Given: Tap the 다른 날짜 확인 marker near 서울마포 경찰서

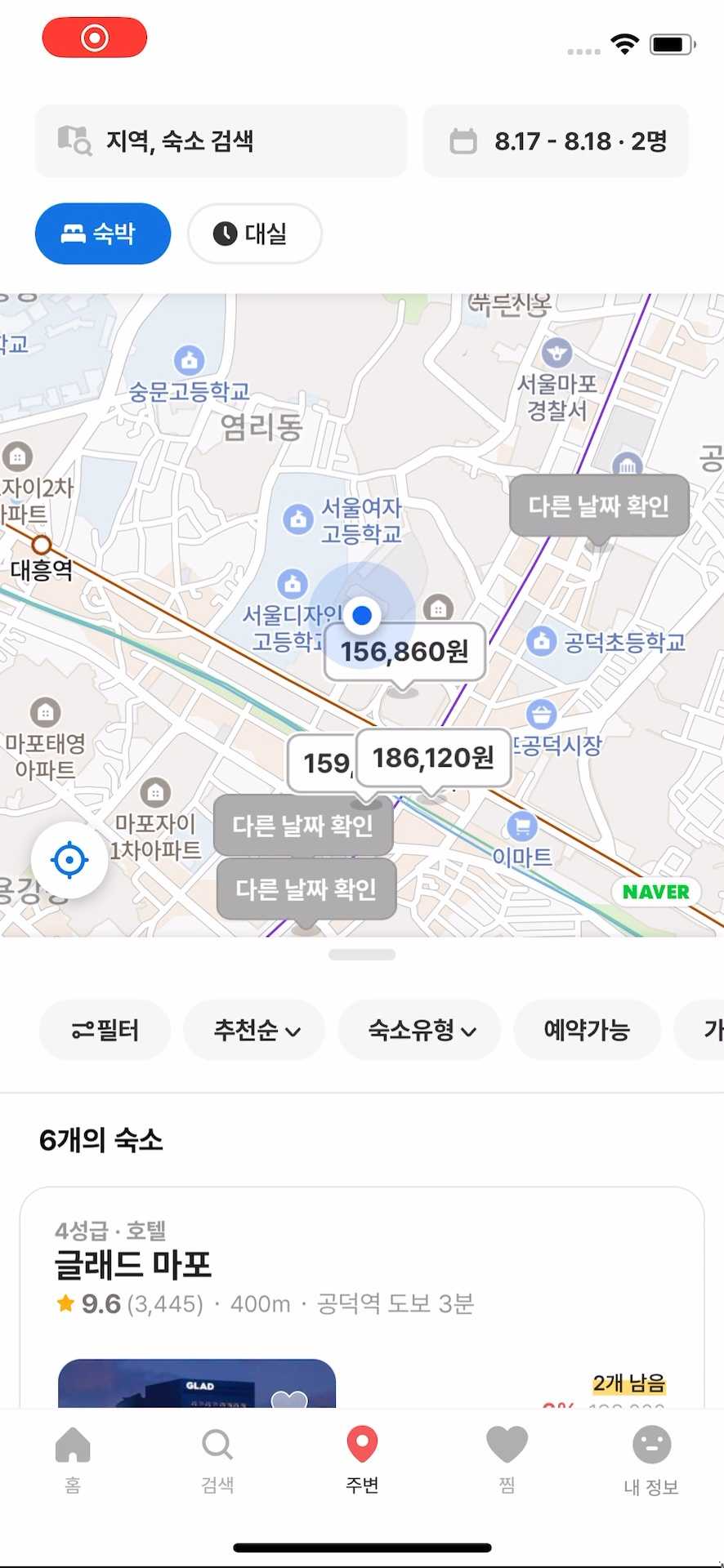Looking at the screenshot, I should point(598,506).
